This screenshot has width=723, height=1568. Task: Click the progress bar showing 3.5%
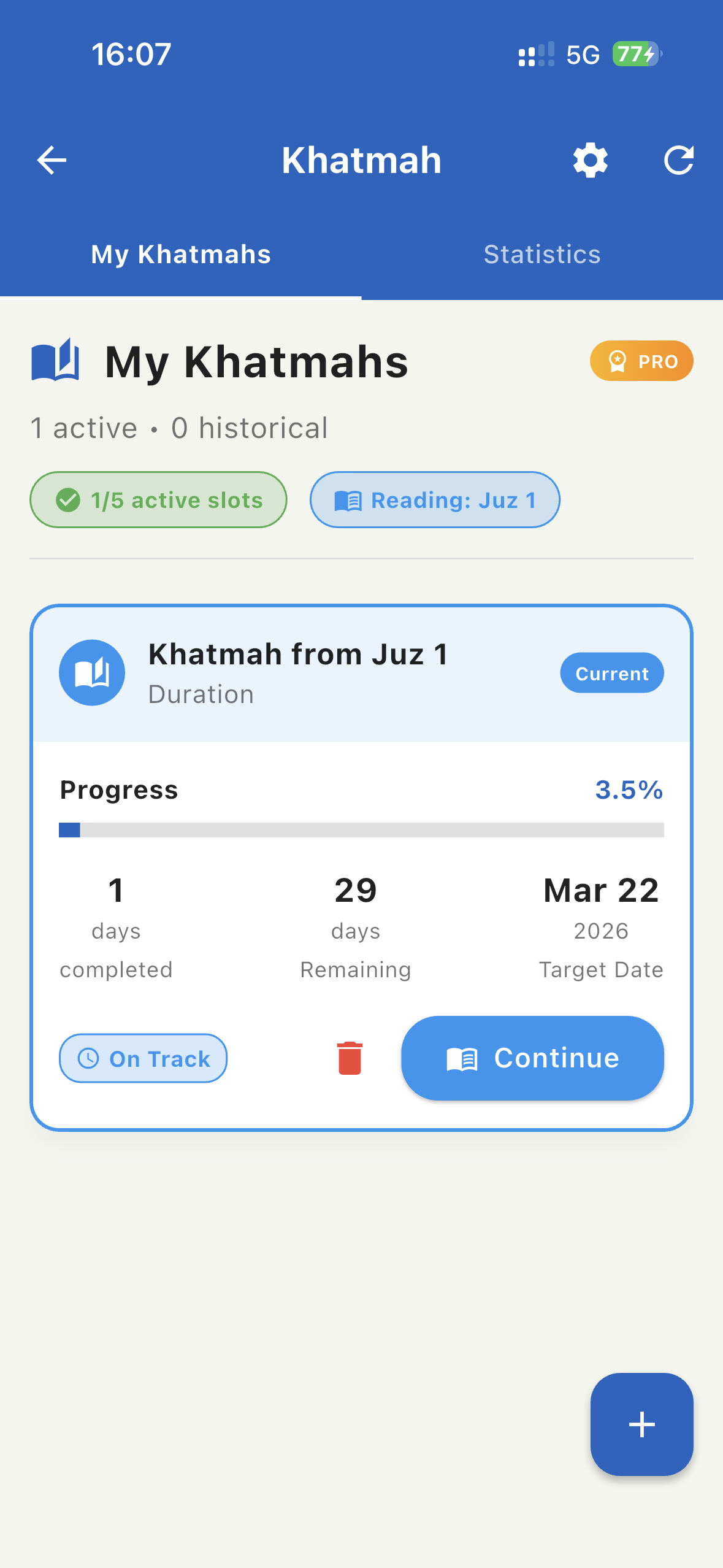pos(361,831)
